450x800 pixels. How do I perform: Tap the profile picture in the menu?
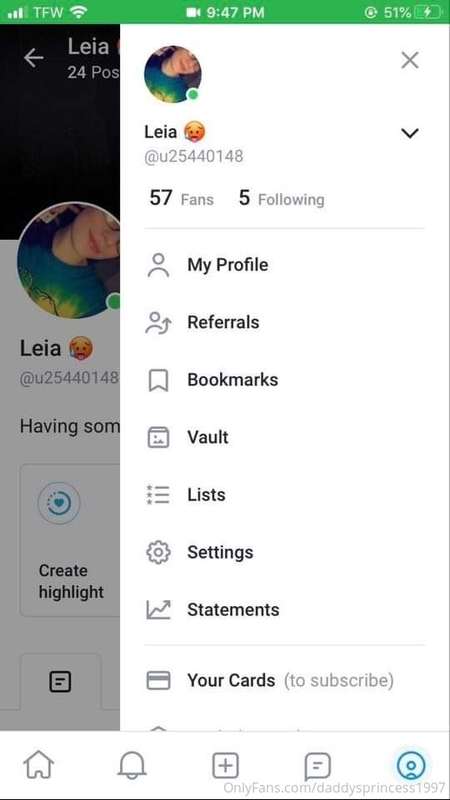pos(173,74)
